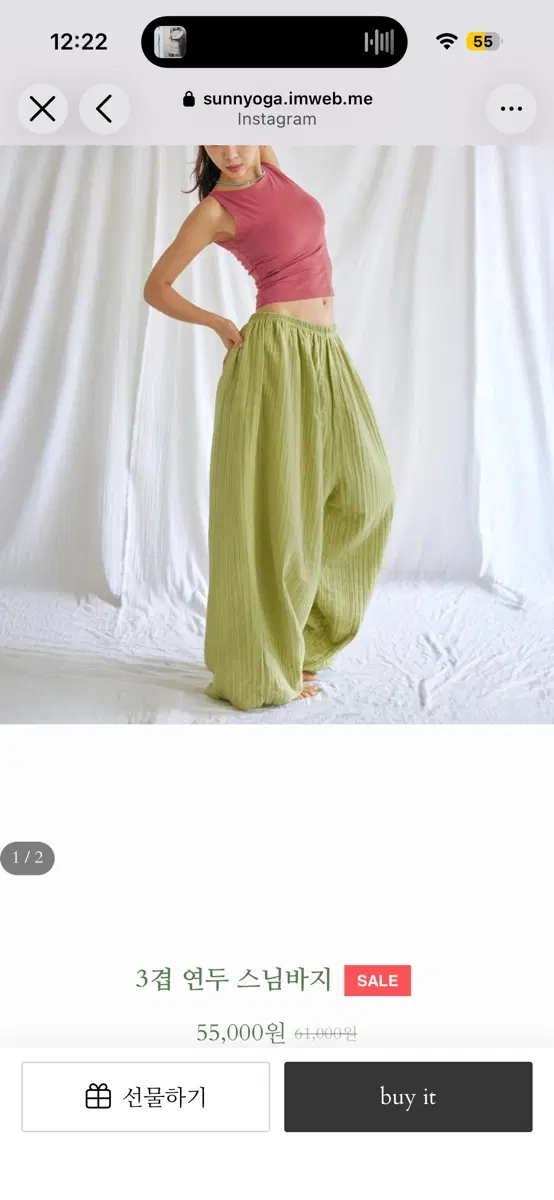Tap the buy it button

pos(408,1097)
